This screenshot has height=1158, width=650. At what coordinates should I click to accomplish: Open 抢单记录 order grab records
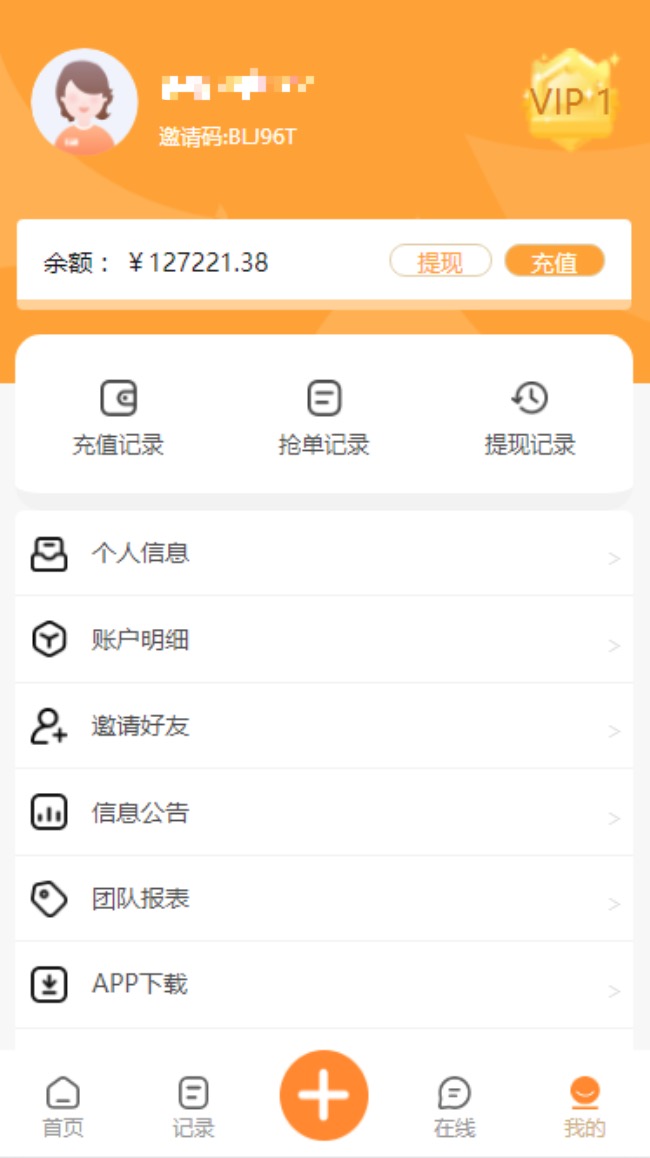pos(324,418)
